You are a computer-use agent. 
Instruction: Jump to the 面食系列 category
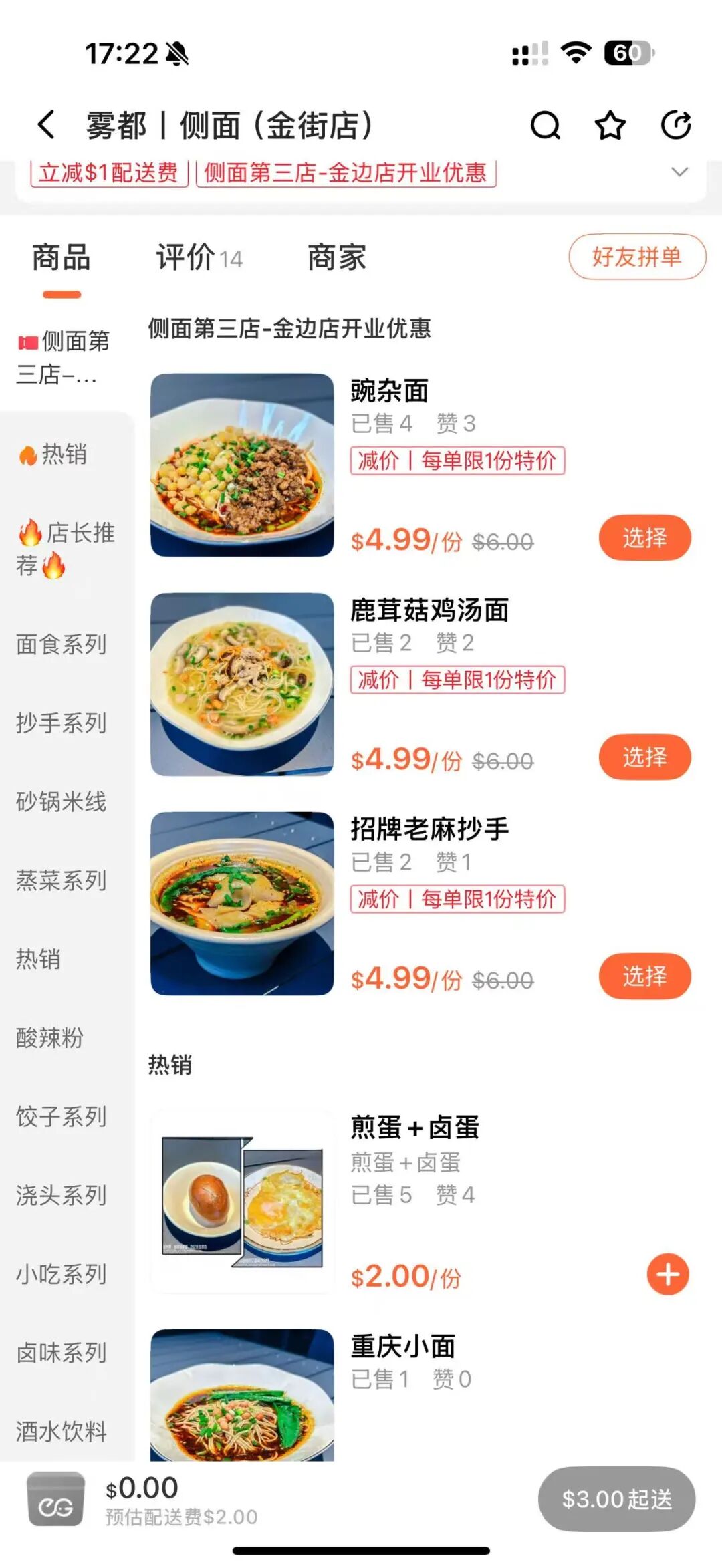pos(62,645)
